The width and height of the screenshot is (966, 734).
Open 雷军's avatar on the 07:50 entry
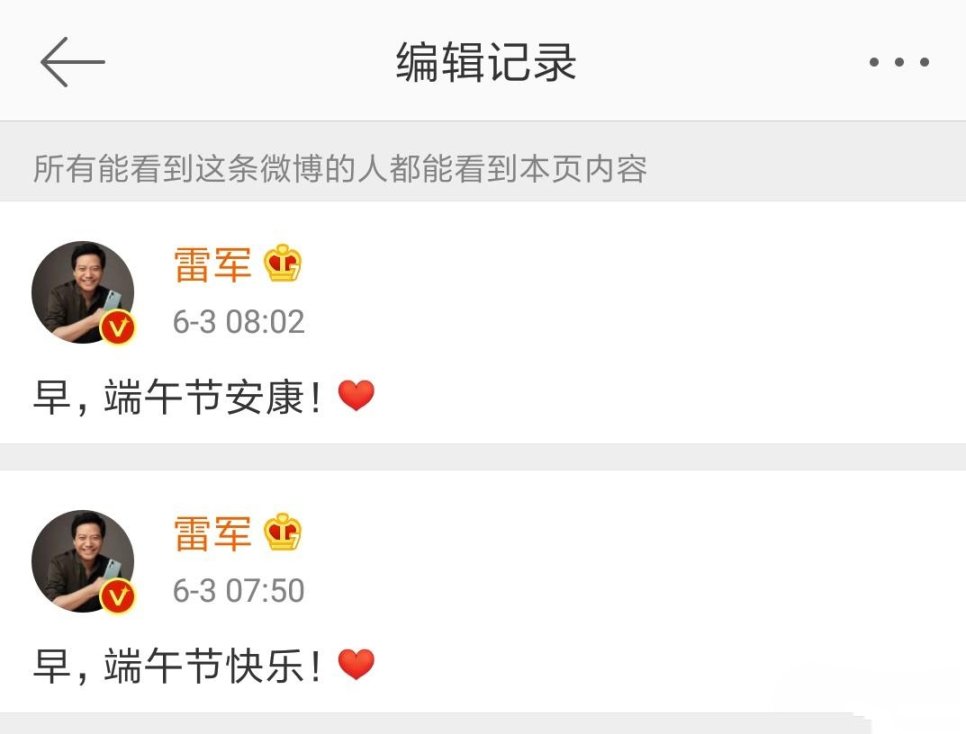point(83,561)
